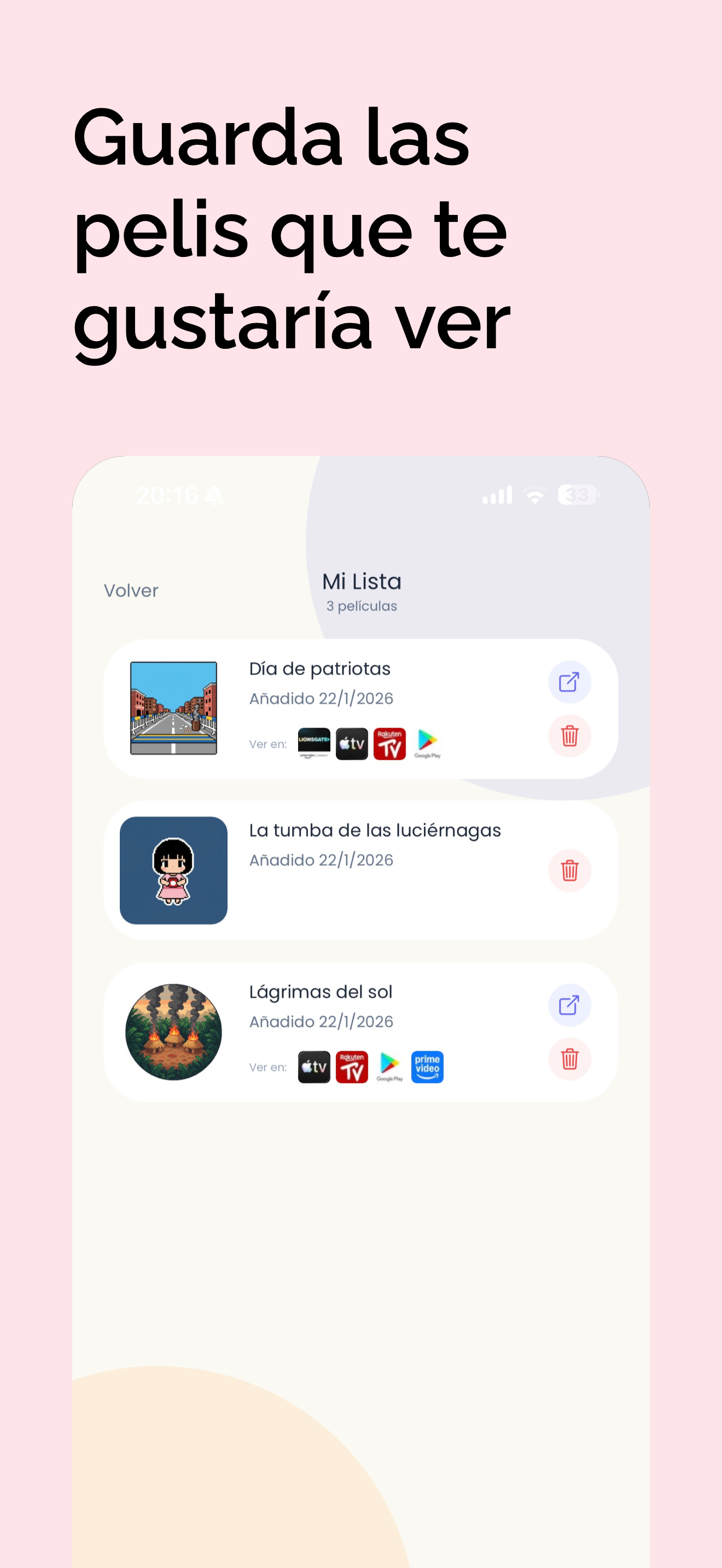The height and width of the screenshot is (1568, 722).
Task: Open the Mi Lista header
Action: (362, 582)
